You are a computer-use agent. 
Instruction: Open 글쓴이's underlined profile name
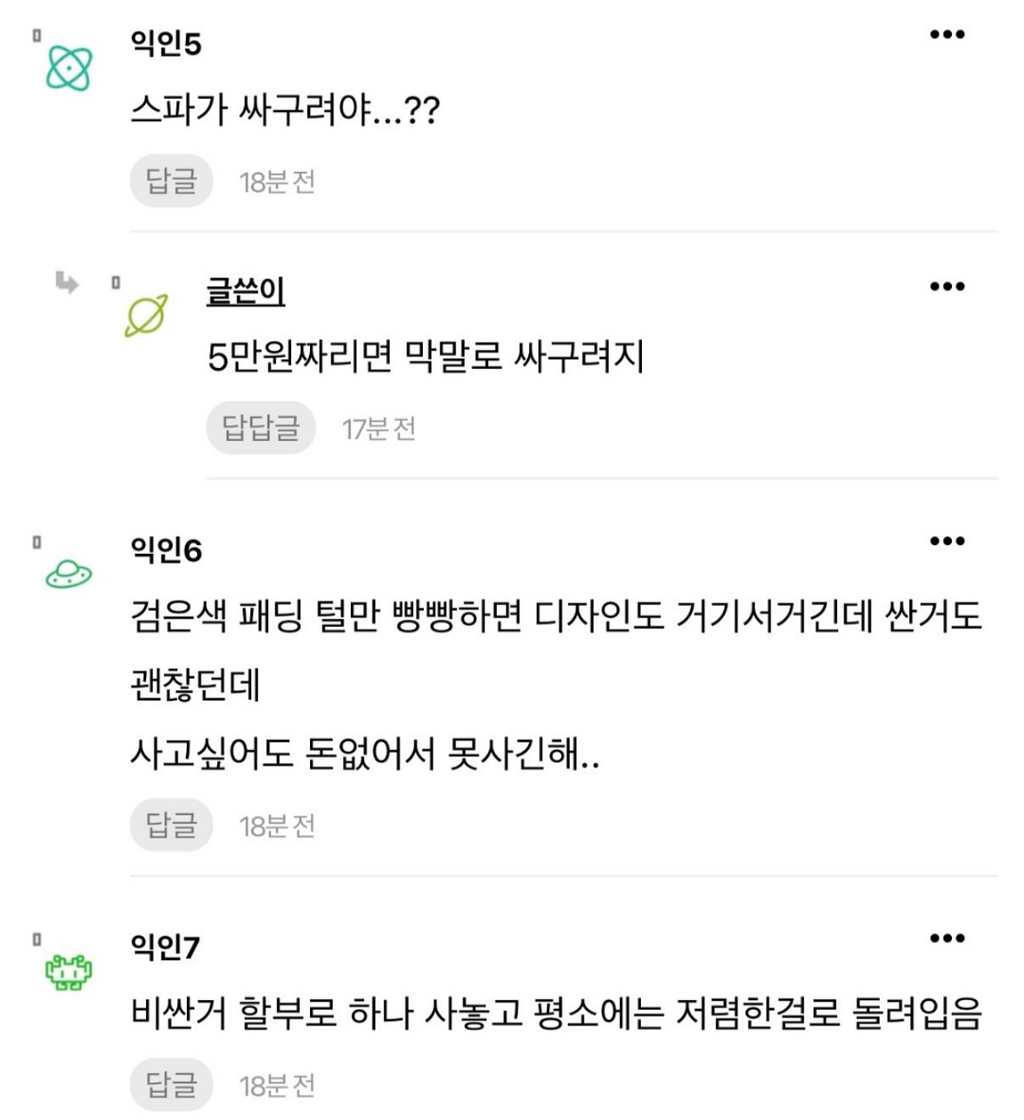[x=243, y=291]
